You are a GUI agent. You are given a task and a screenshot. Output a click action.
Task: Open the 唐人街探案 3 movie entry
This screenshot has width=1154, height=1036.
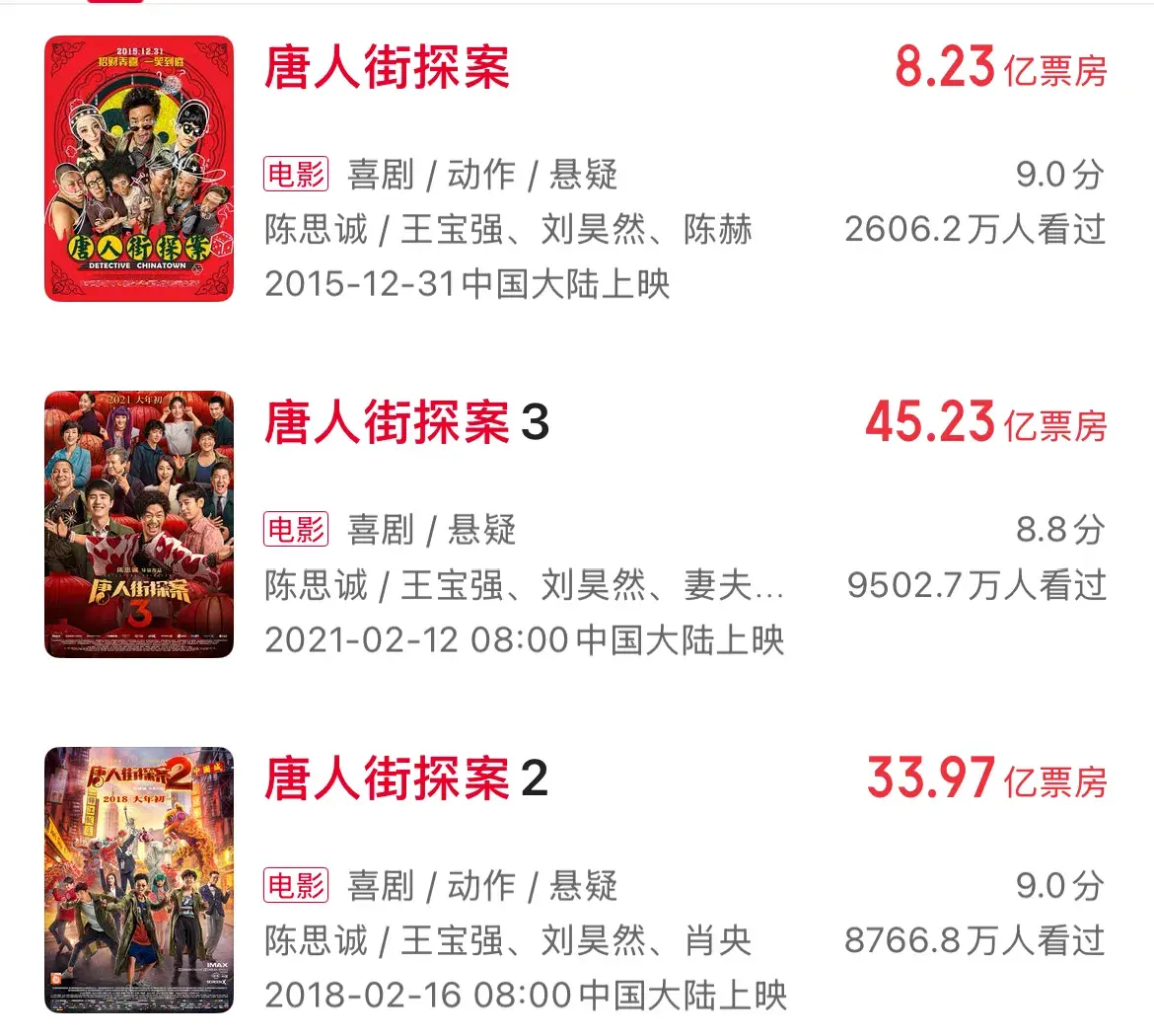[x=405, y=424]
